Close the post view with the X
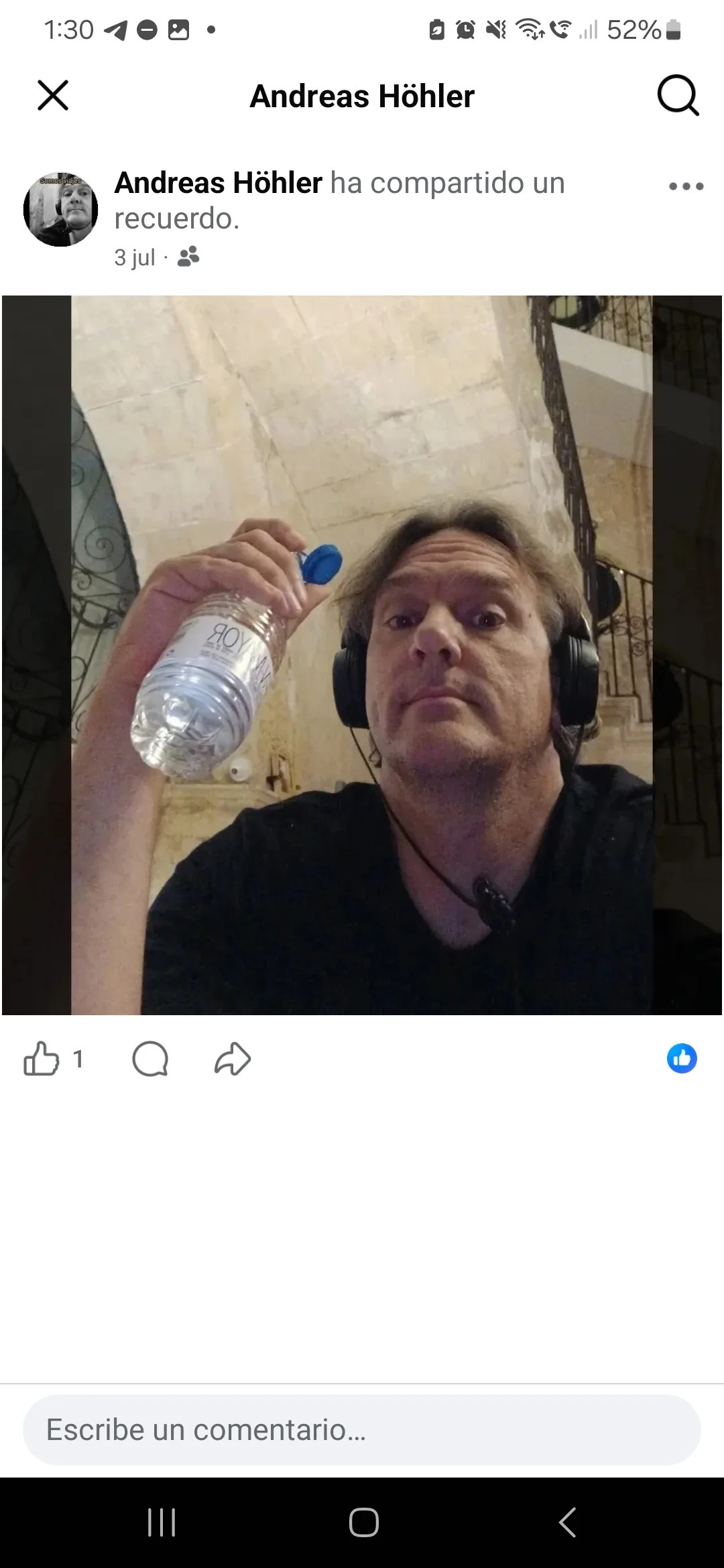The height and width of the screenshot is (1568, 724). tap(53, 95)
